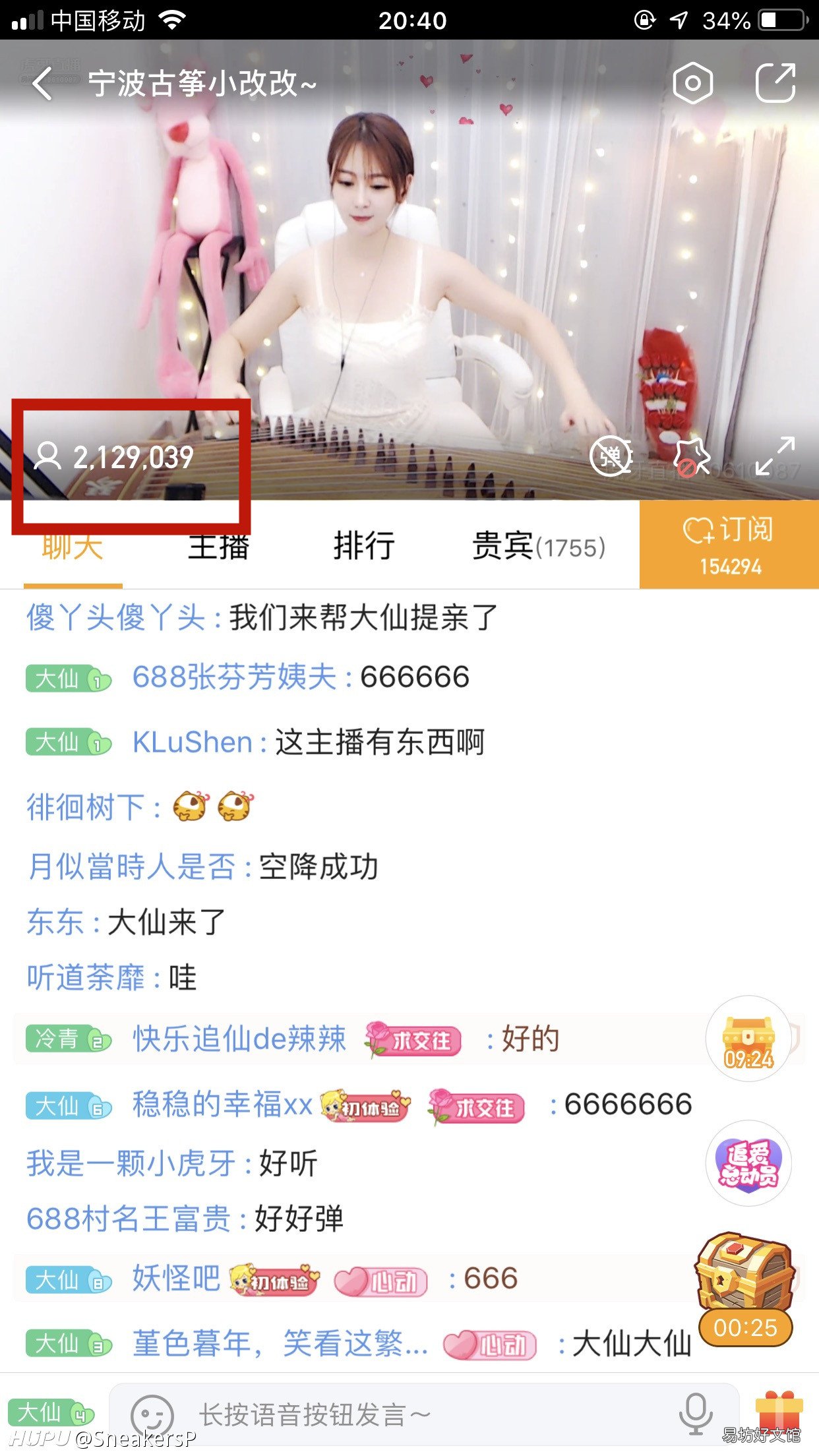
Task: Enter fullscreen video mode
Action: (x=775, y=456)
